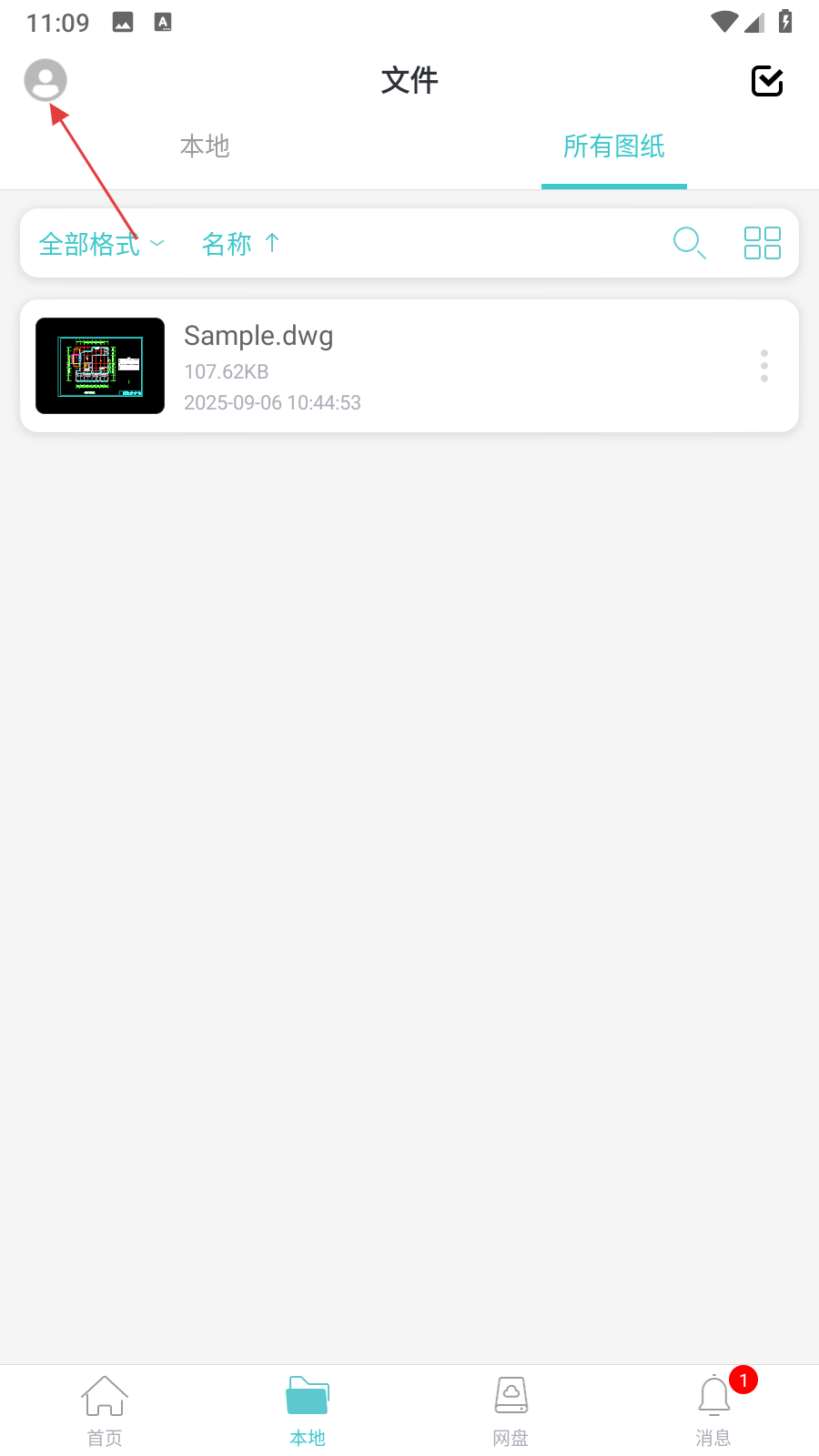View 消息 notifications
Image resolution: width=819 pixels, height=1456 pixels.
click(x=714, y=1410)
